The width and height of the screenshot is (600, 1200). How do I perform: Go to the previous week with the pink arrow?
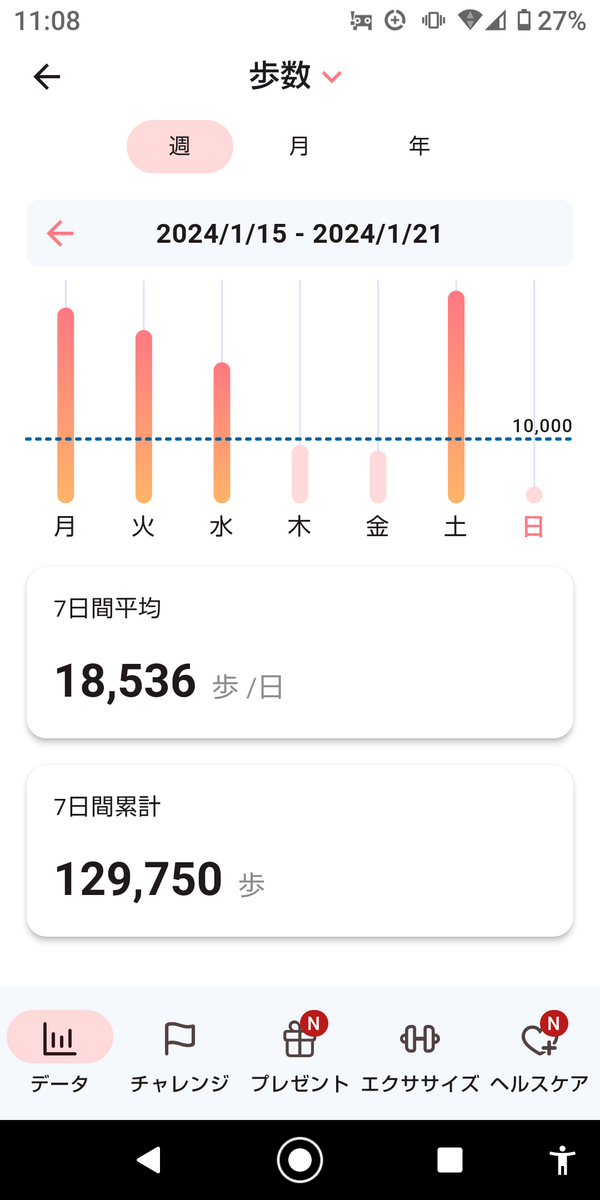tap(61, 234)
